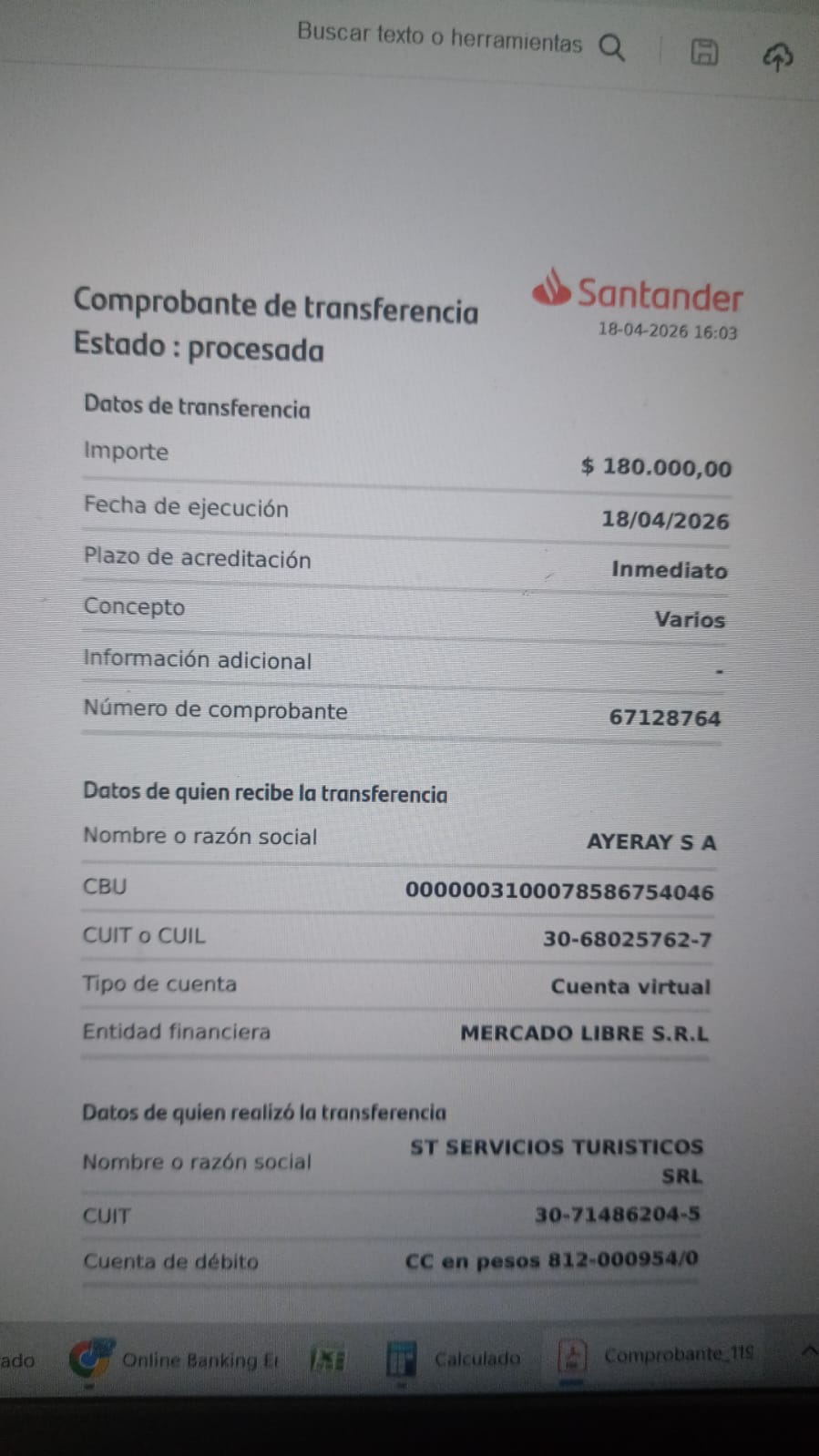Open the Calculadora taskbar item
This screenshot has height=1456, width=819.
pyautogui.click(x=454, y=1359)
